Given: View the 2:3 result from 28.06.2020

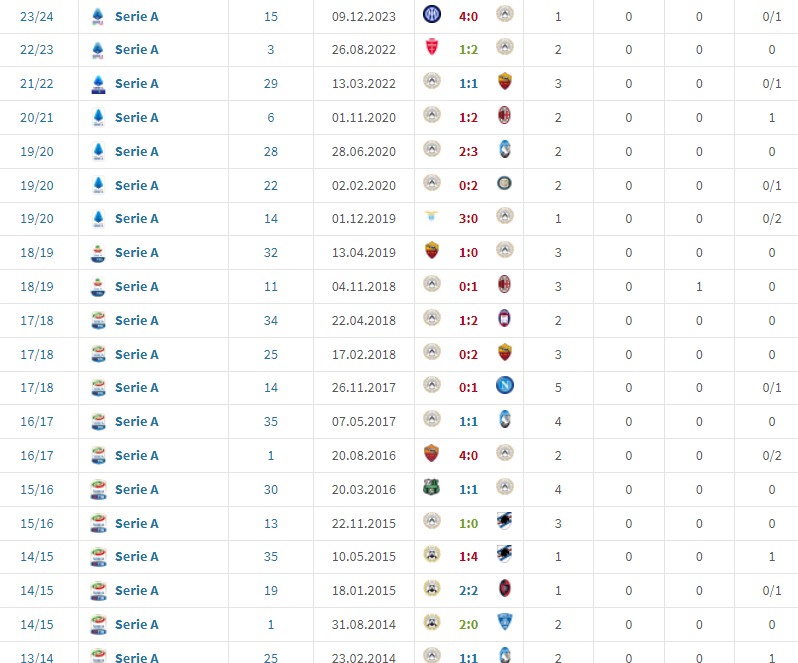Looking at the screenshot, I should pos(468,151).
